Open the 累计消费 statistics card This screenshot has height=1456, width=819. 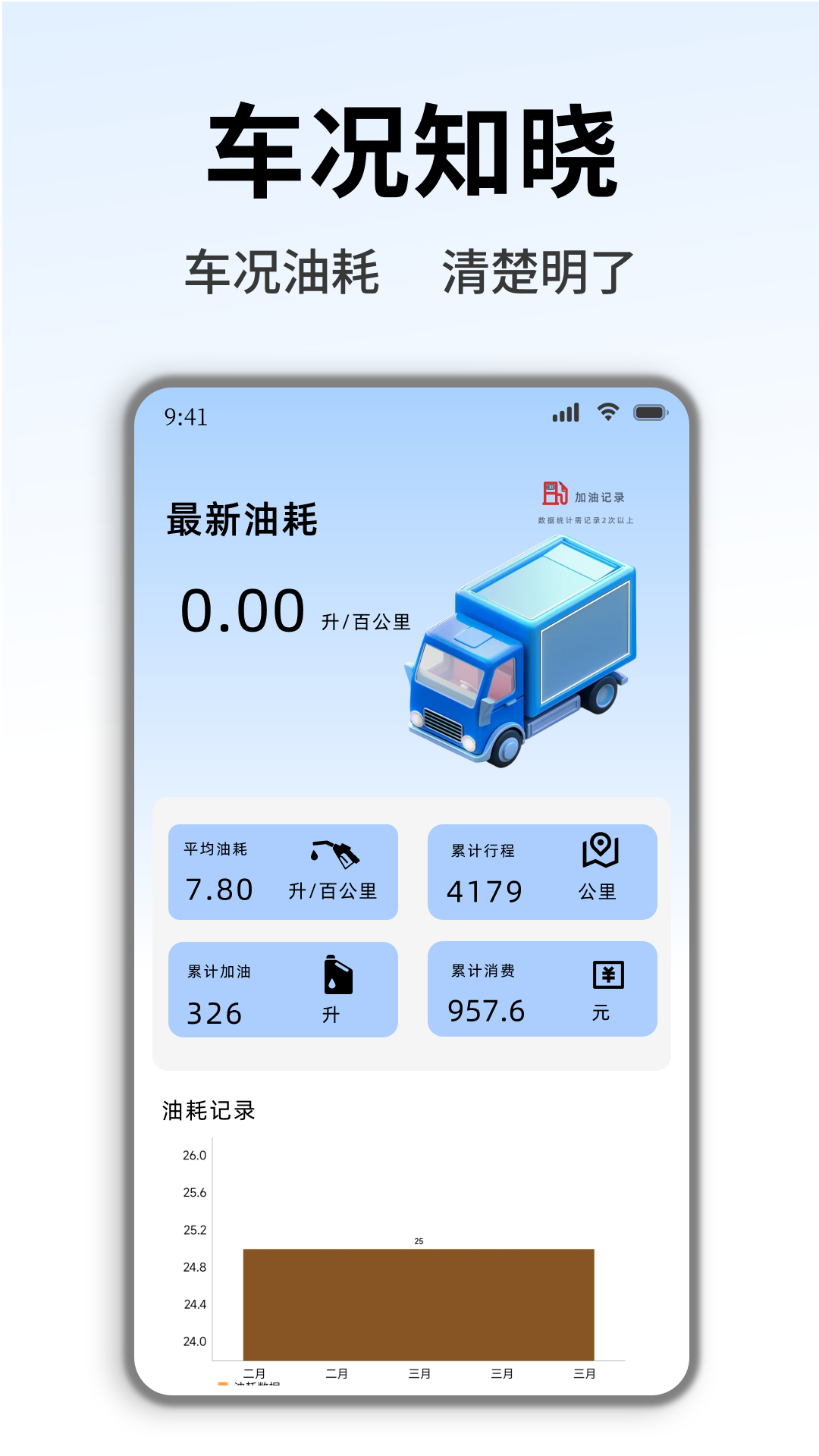point(542,990)
